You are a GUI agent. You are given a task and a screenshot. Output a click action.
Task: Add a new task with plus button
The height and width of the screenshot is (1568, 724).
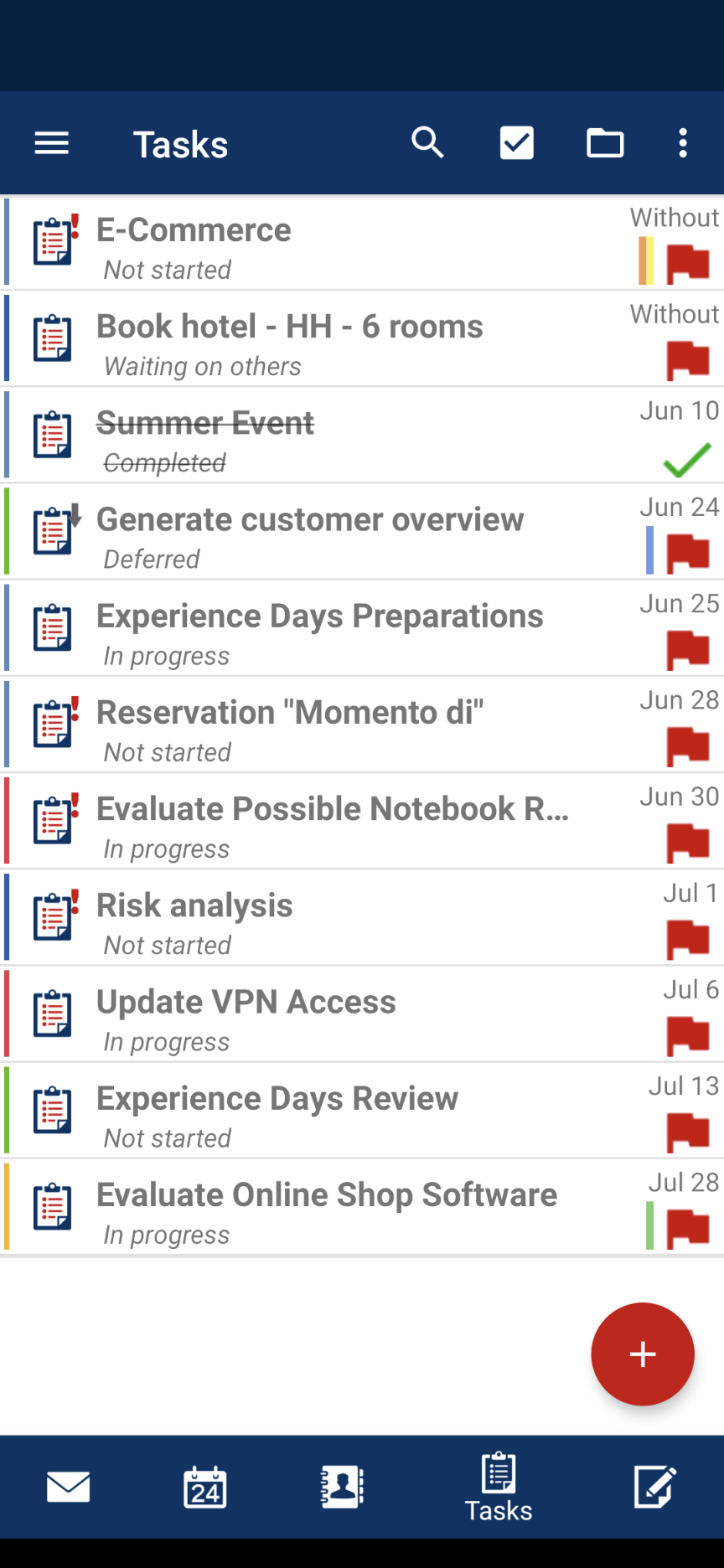[x=642, y=1354]
